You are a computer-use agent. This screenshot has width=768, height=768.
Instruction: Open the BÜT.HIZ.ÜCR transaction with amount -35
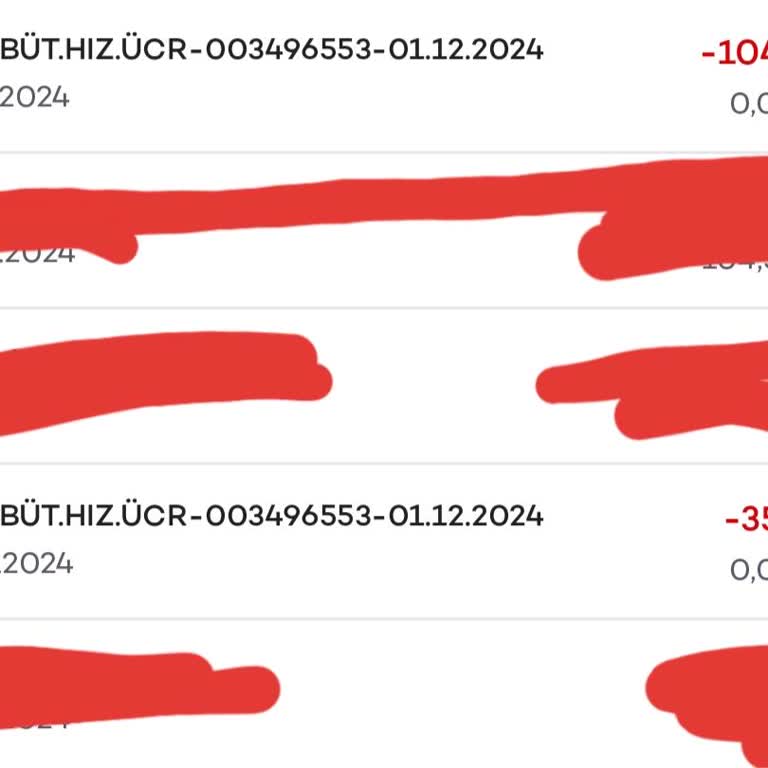coord(384,540)
